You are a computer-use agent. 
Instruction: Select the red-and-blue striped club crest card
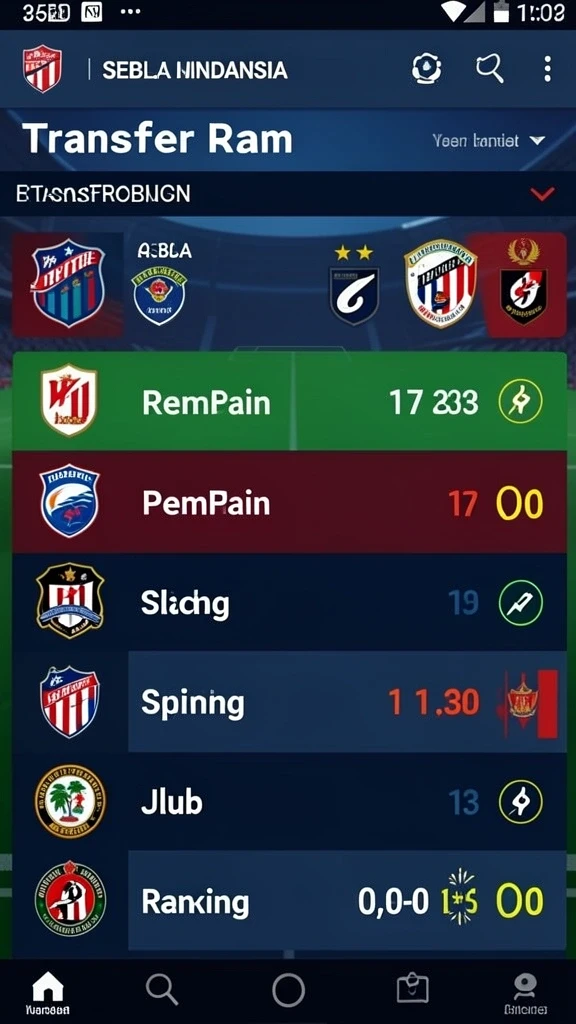click(68, 283)
